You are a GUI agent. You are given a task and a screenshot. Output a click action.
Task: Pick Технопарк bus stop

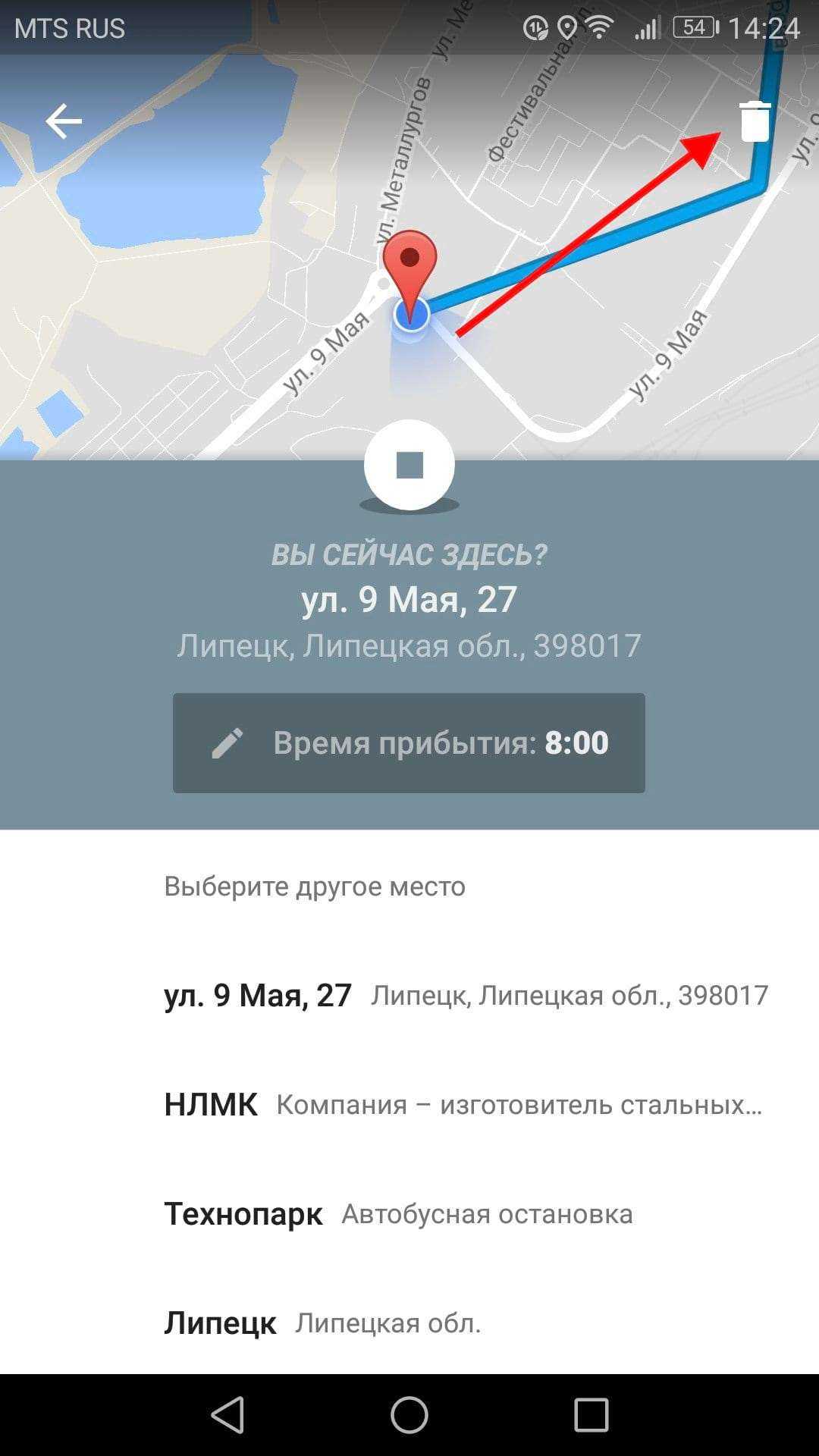pyautogui.click(x=398, y=1214)
